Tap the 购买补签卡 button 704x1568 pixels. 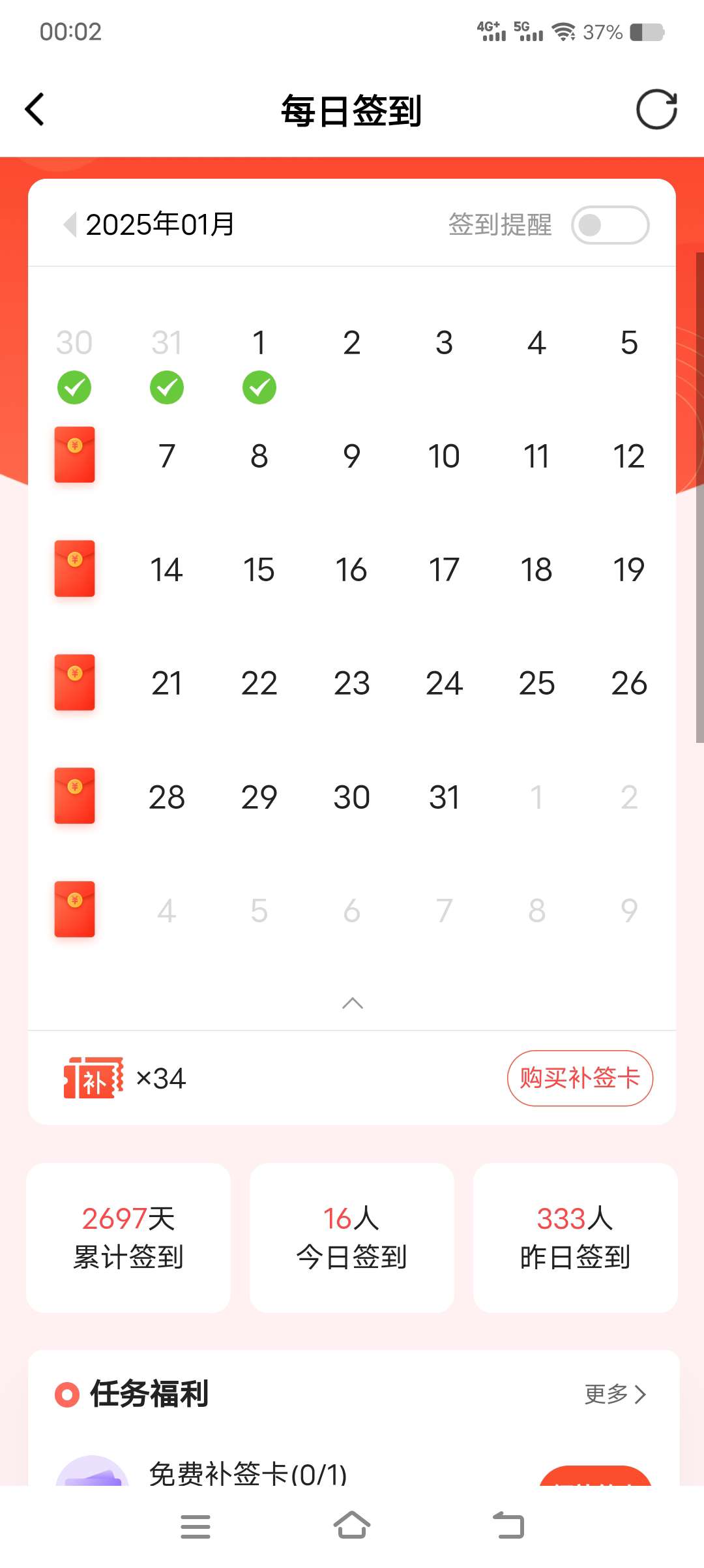[579, 1078]
